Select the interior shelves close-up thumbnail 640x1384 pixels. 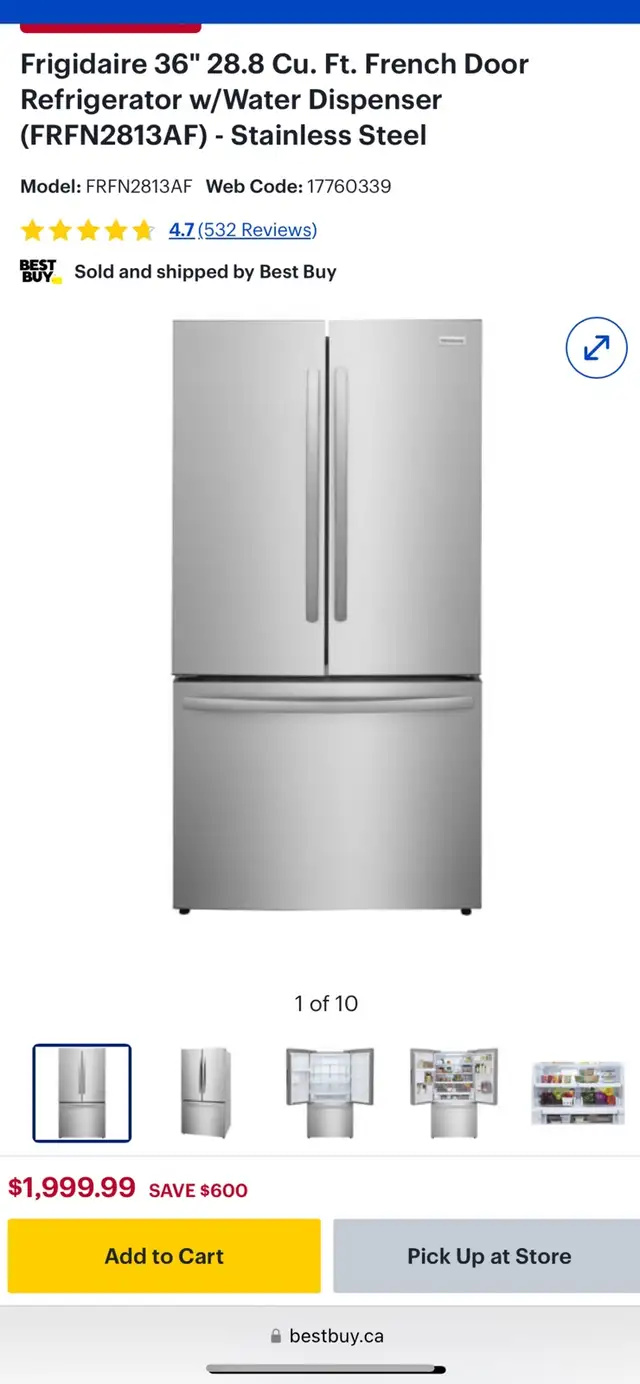(x=578, y=1093)
